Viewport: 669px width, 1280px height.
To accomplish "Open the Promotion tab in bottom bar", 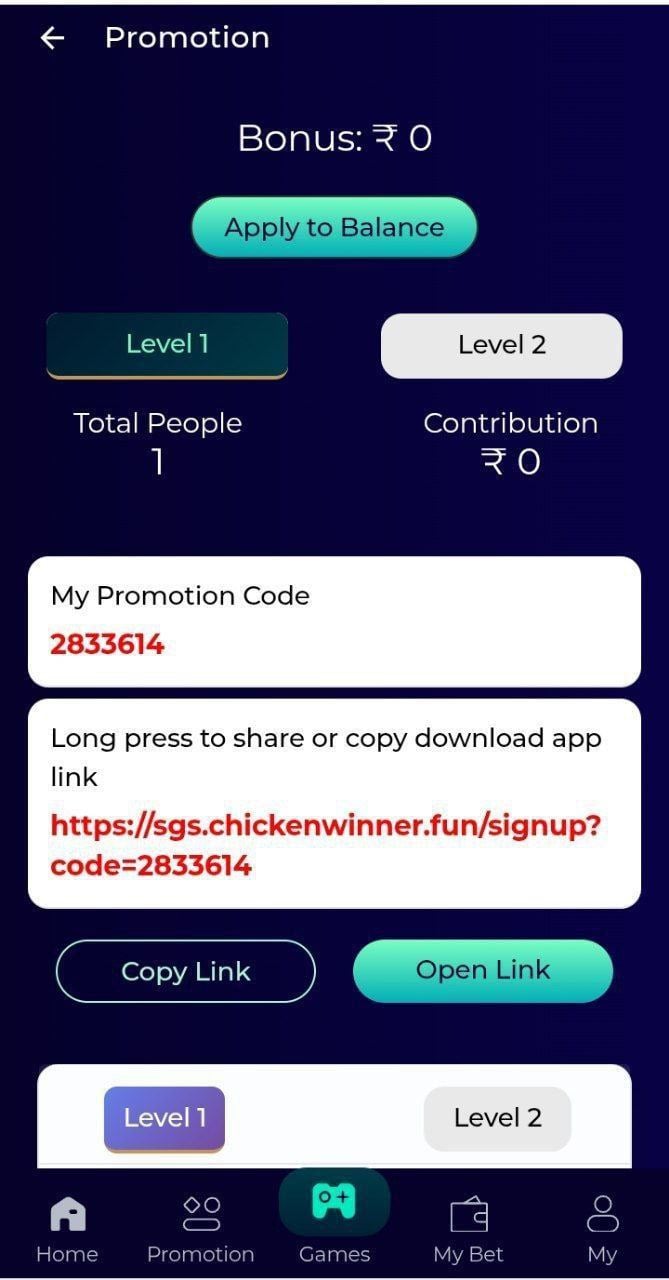I will click(200, 1228).
